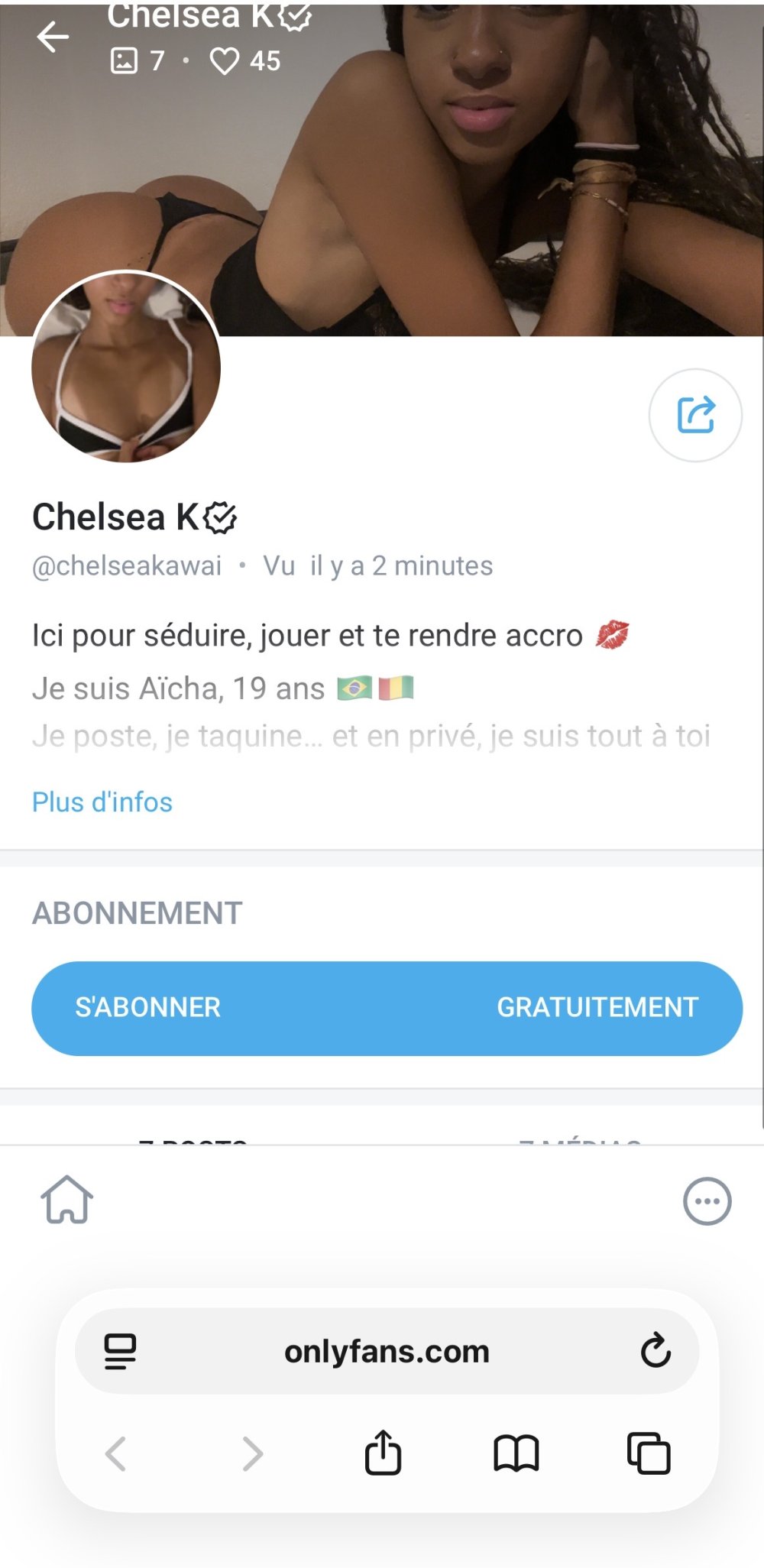Open the page menu icon in address bar
The width and height of the screenshot is (764, 1568).
(120, 1351)
